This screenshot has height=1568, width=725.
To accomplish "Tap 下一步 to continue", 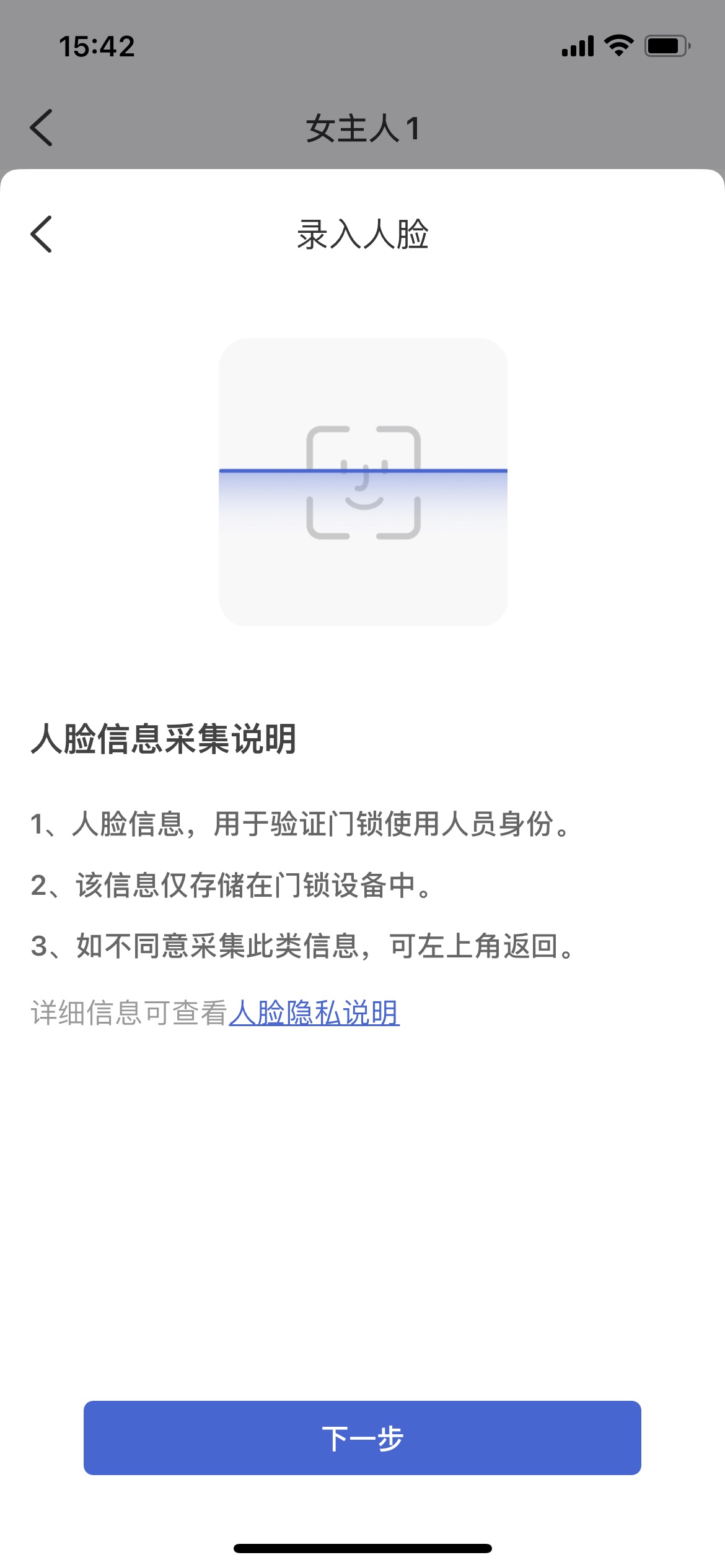I will [362, 1438].
